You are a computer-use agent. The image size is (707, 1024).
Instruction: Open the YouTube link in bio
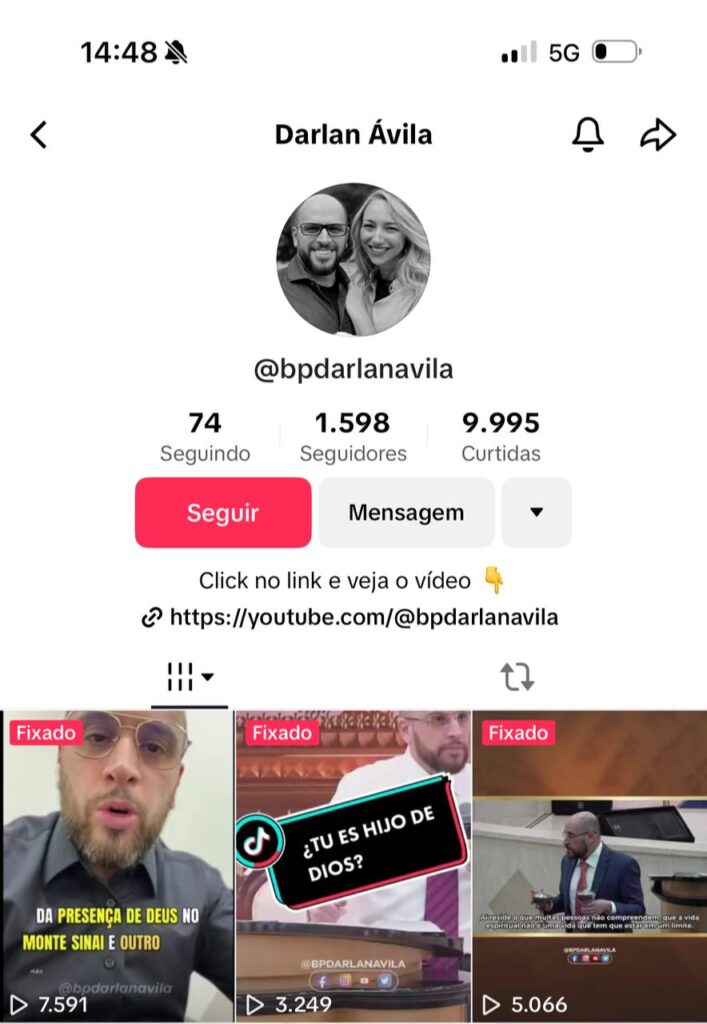point(363,618)
